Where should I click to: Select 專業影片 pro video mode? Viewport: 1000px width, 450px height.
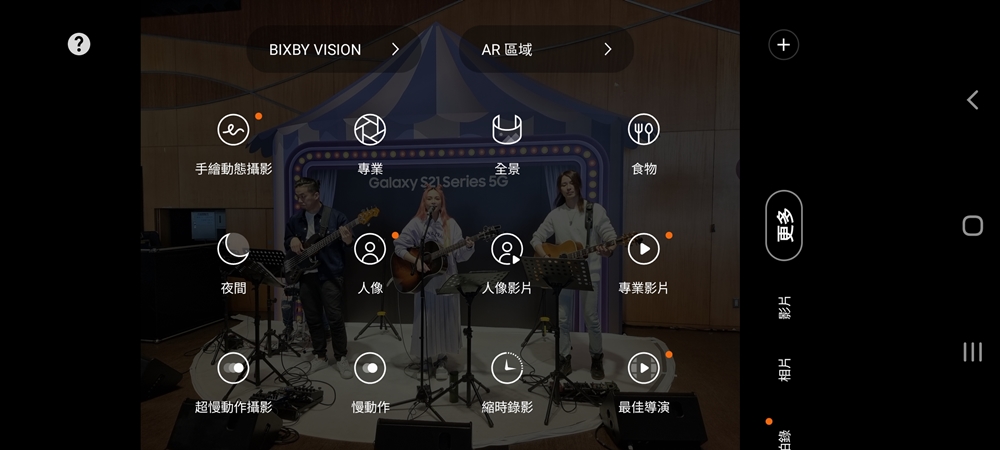pyautogui.click(x=644, y=249)
